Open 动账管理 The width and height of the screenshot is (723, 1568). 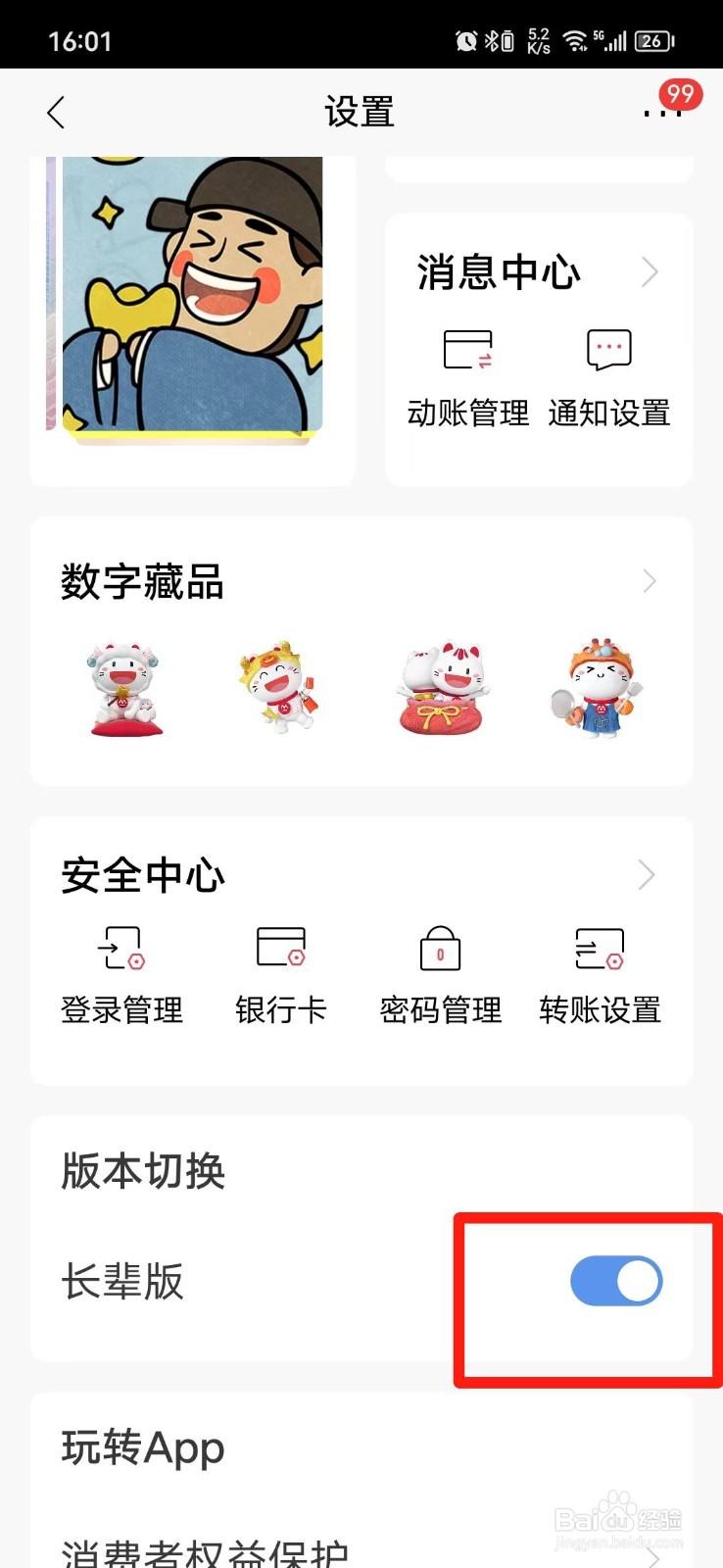(468, 378)
